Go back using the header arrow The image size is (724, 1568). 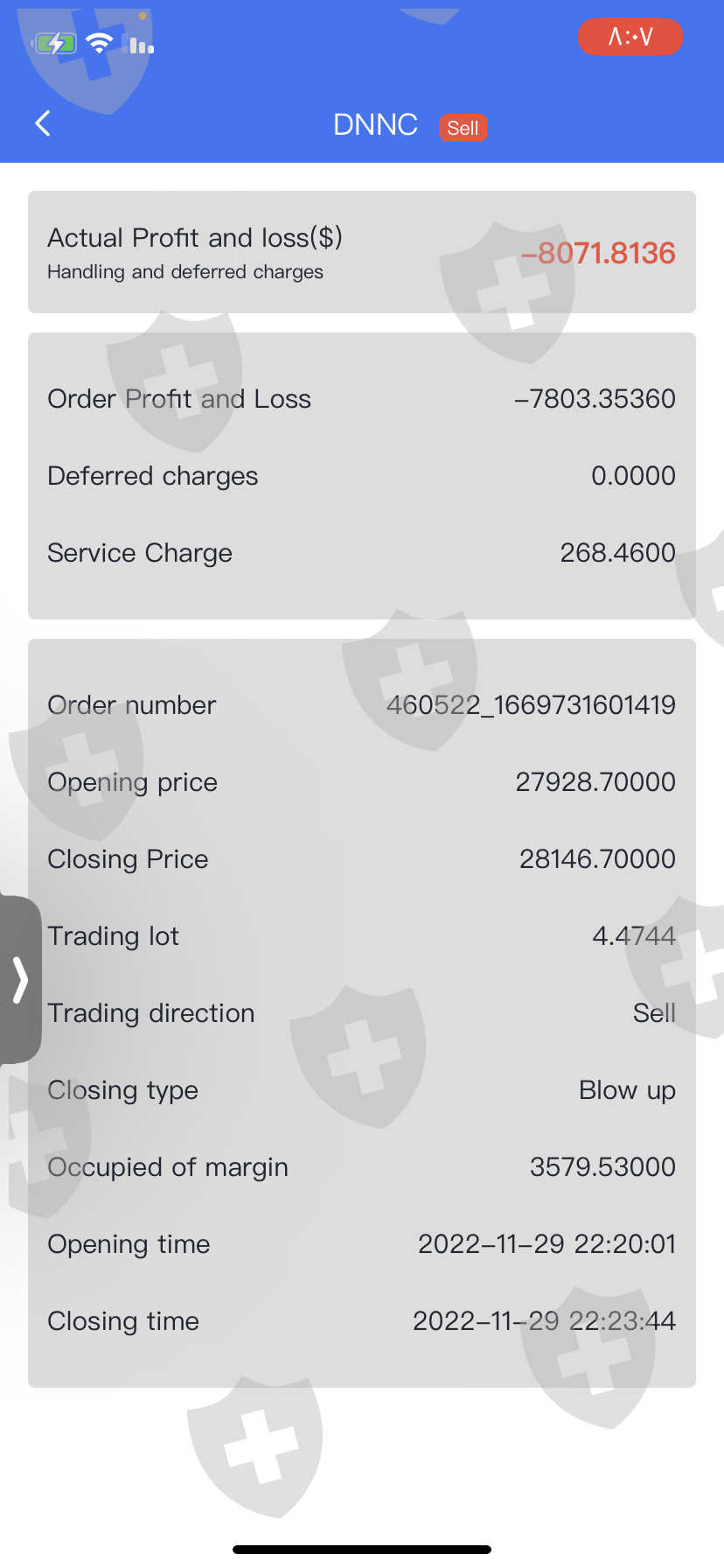pyautogui.click(x=42, y=123)
